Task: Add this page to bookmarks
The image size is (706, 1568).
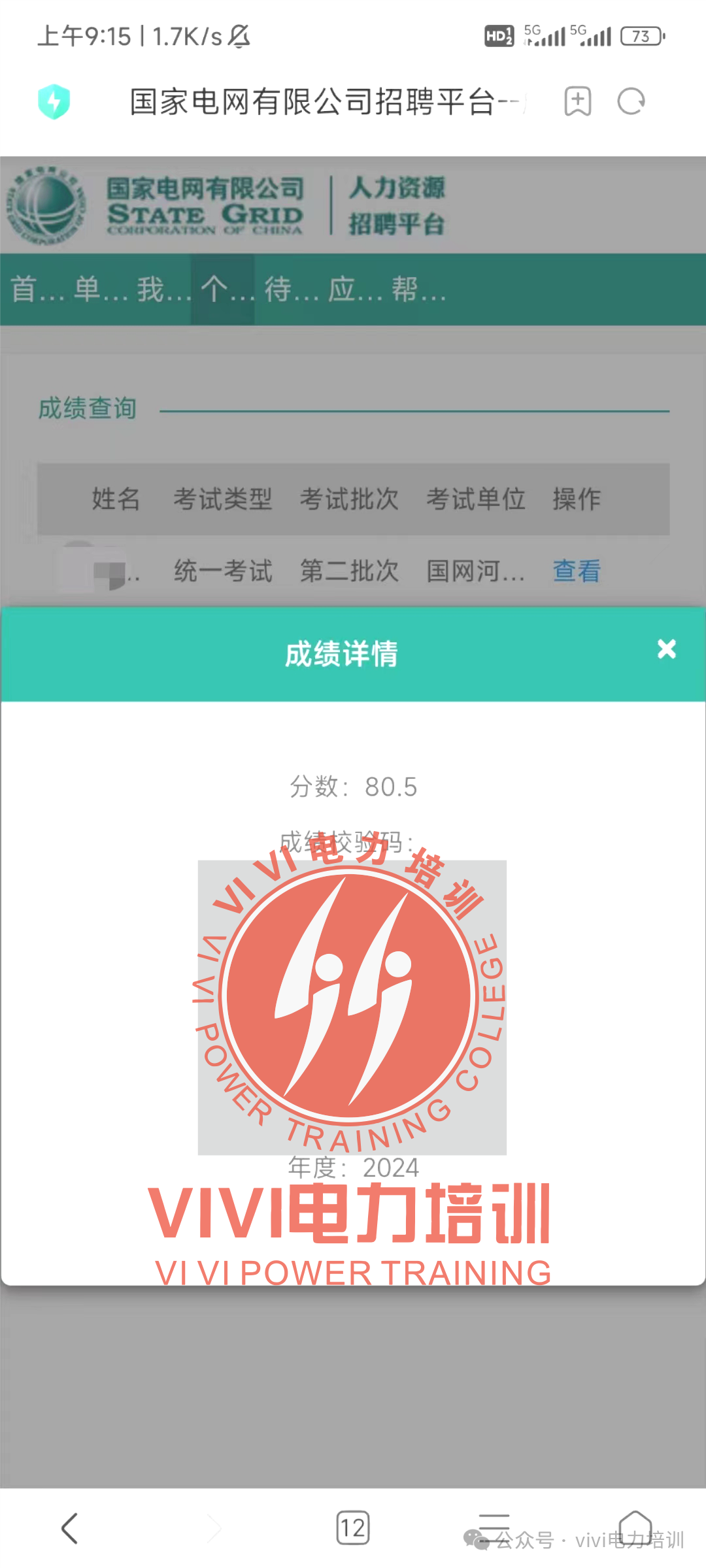Action: [x=577, y=101]
